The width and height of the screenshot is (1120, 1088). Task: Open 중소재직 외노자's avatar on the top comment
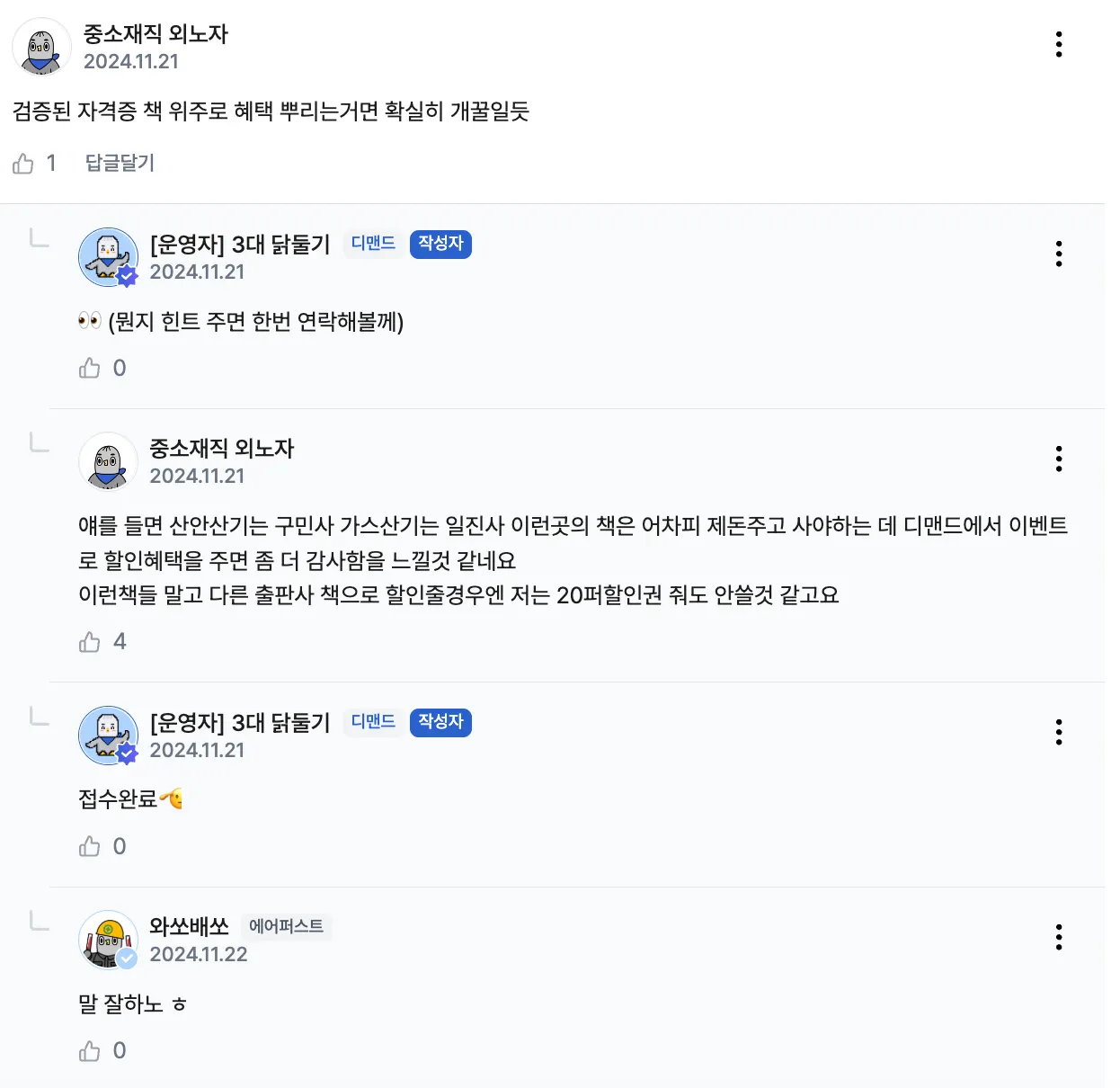pos(41,47)
